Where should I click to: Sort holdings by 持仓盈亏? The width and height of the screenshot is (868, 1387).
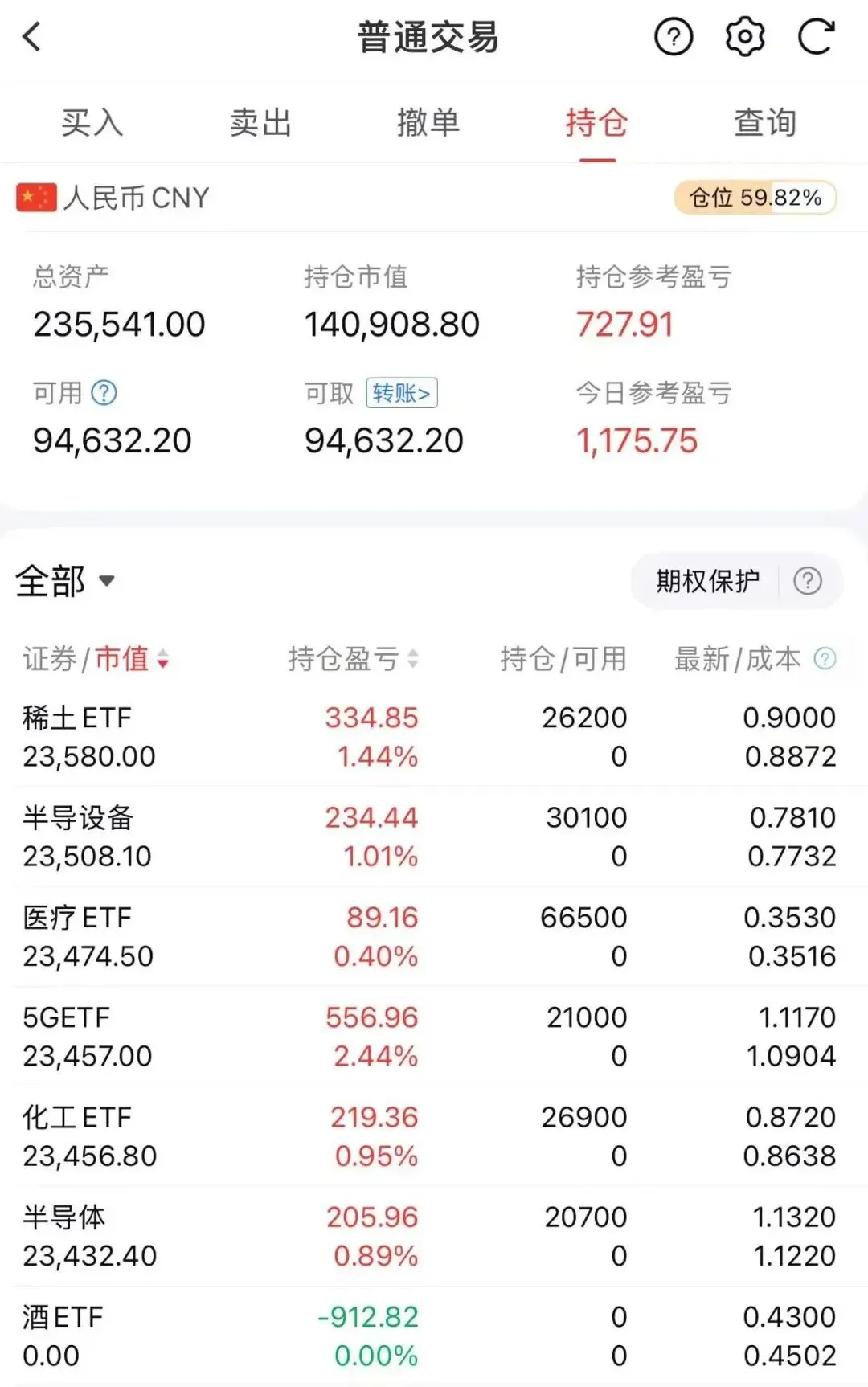[x=354, y=659]
